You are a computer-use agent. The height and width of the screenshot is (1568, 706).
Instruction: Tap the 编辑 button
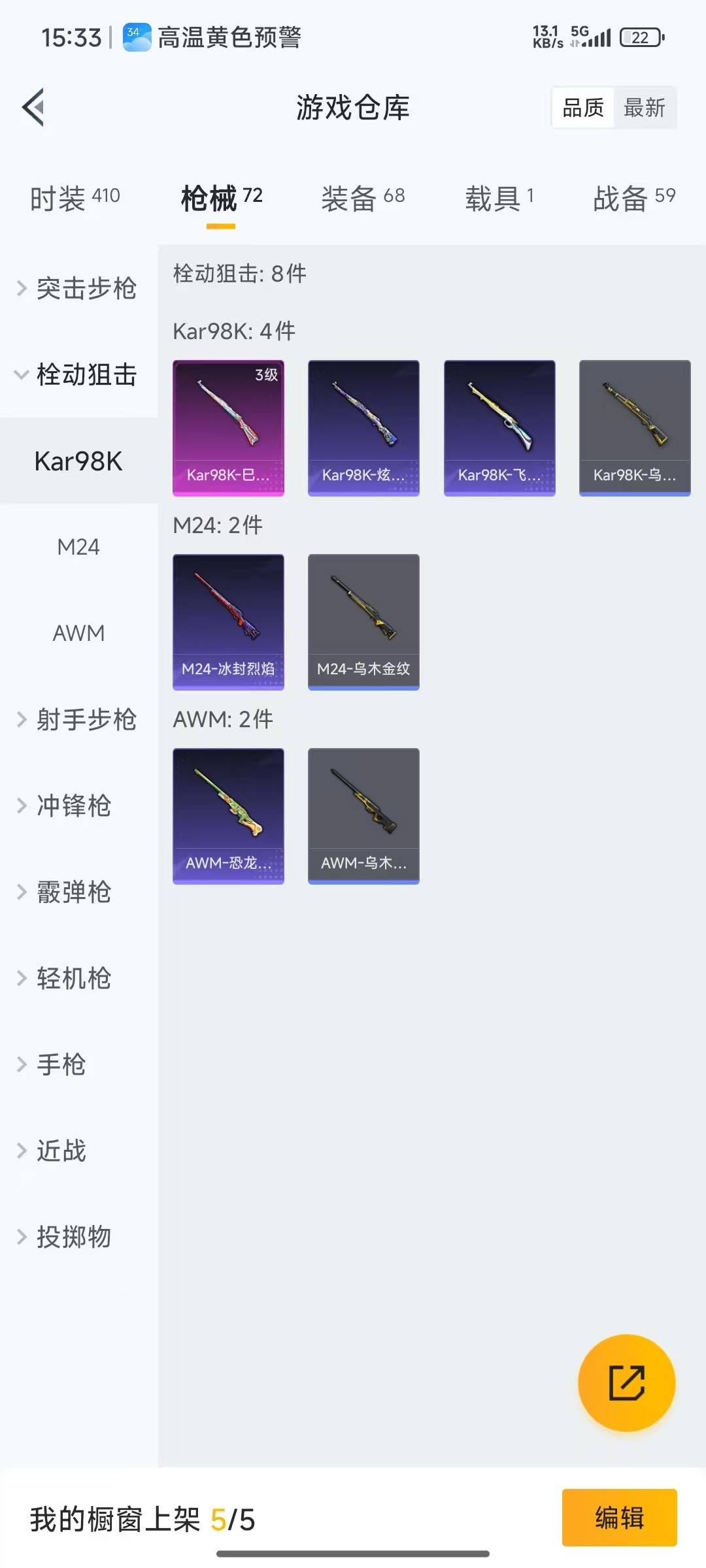click(x=619, y=1518)
